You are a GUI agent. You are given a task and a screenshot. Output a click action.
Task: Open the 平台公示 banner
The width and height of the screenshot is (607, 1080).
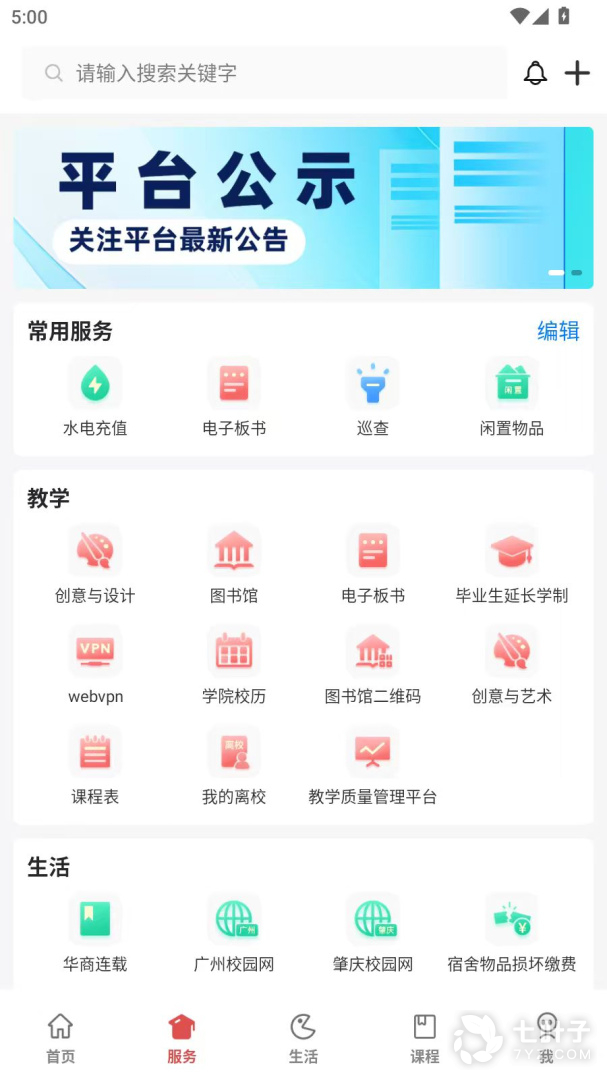point(303,208)
